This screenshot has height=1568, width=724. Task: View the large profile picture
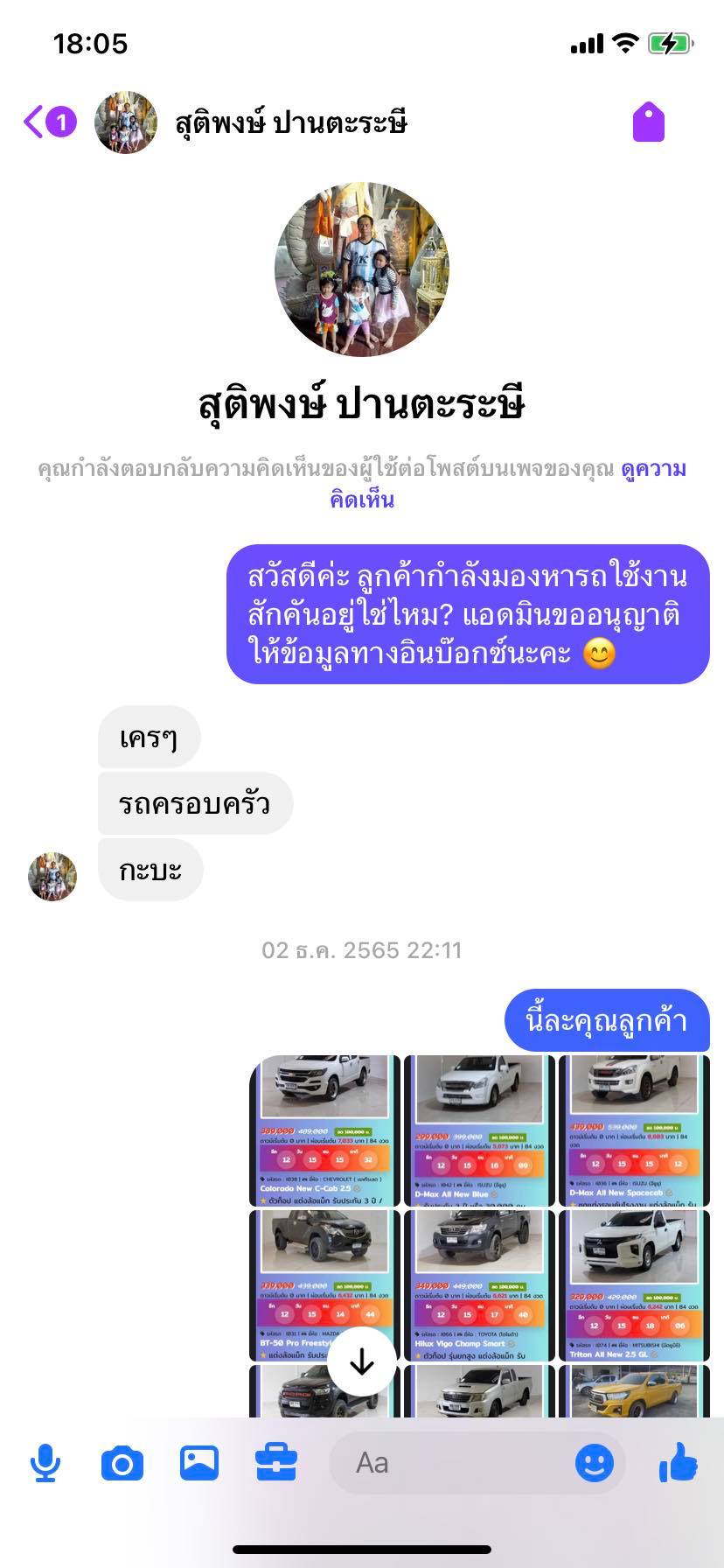pos(361,269)
